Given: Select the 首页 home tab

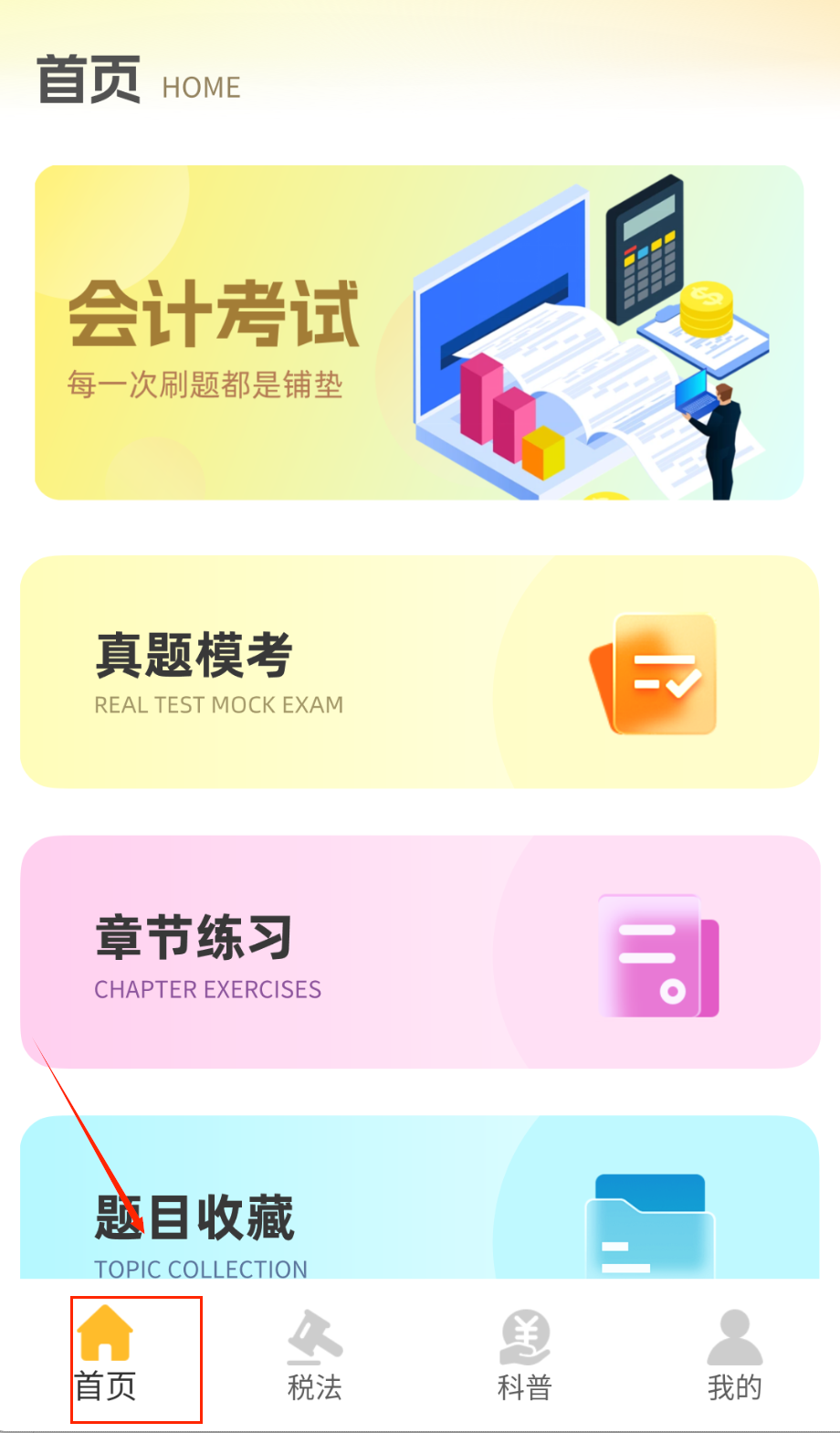Looking at the screenshot, I should 106,1357.
